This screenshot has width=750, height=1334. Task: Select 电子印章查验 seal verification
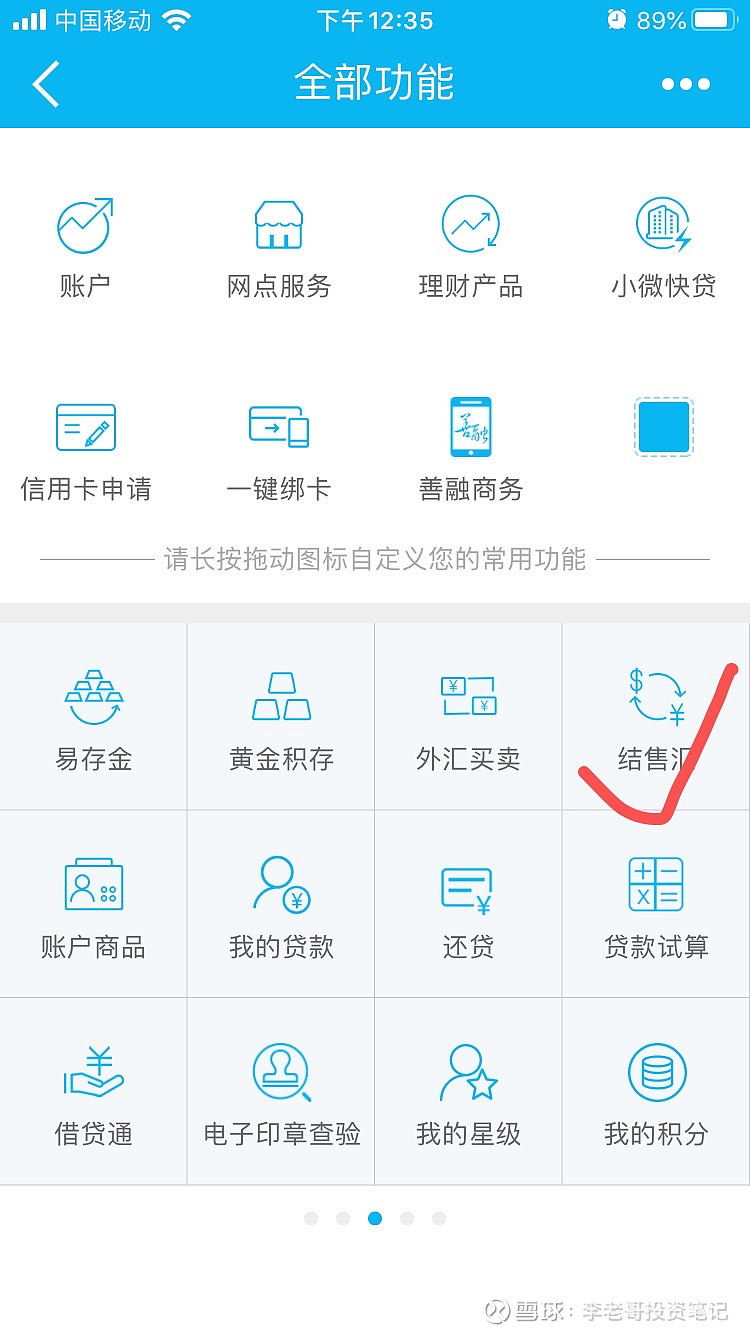point(280,1090)
